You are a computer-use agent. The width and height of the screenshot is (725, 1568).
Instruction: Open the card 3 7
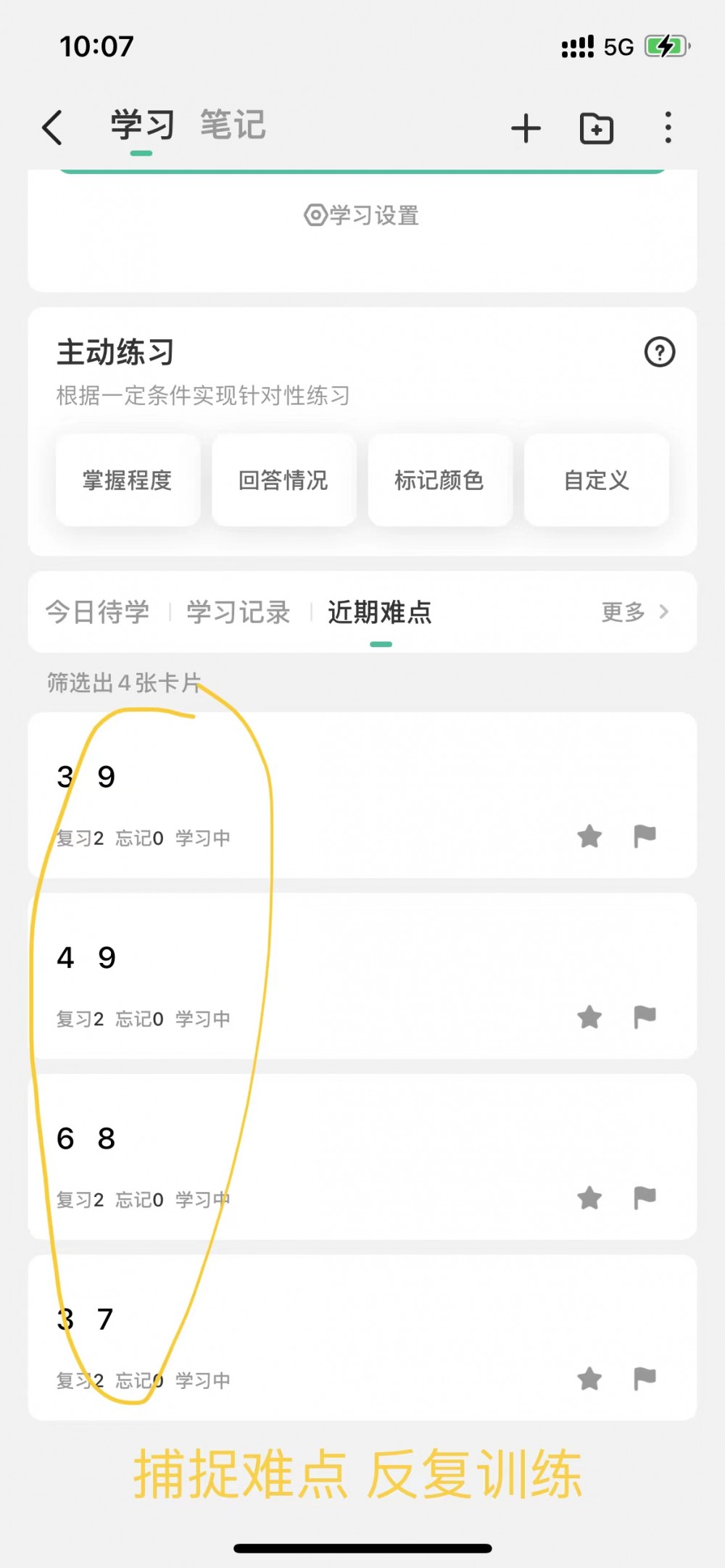coord(362,1338)
